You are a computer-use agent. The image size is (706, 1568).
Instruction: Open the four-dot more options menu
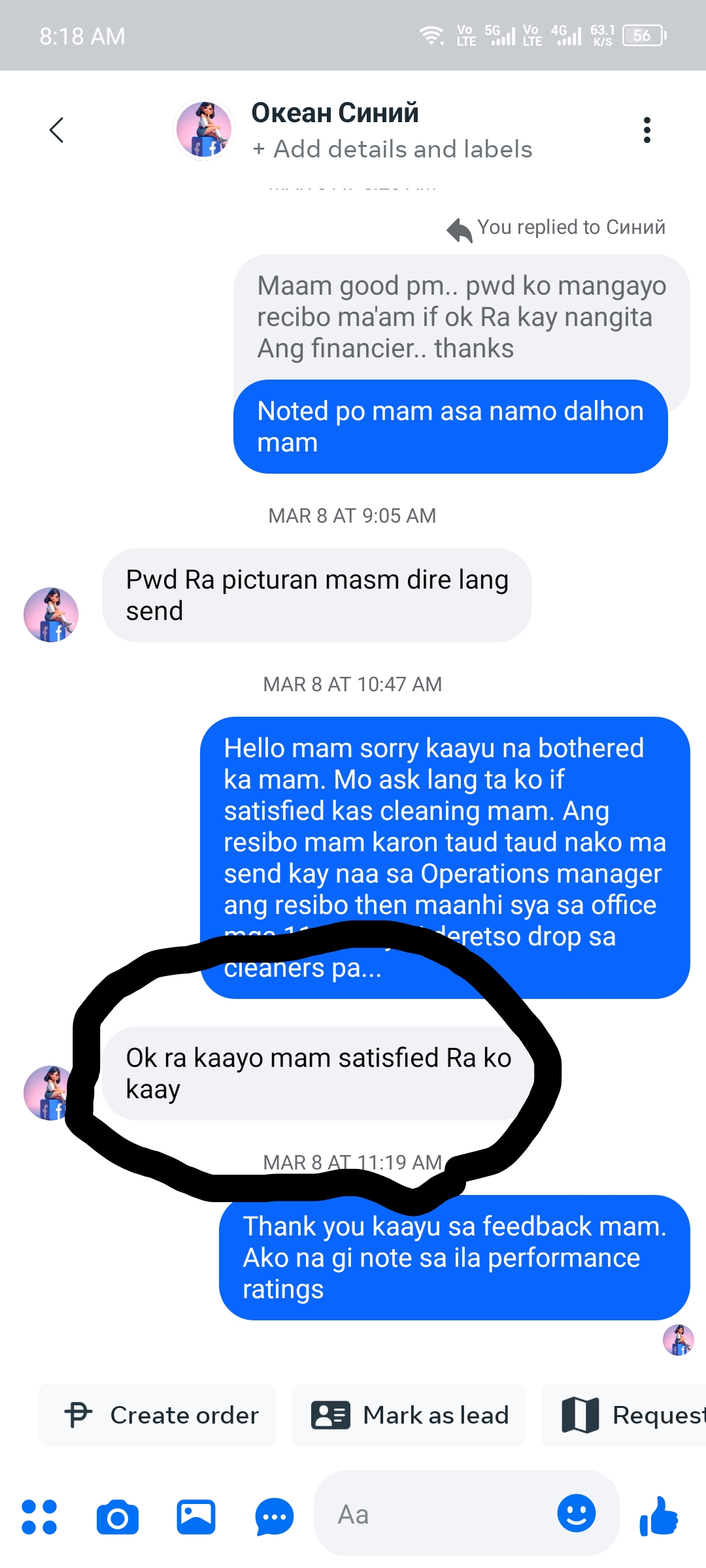(x=39, y=1516)
